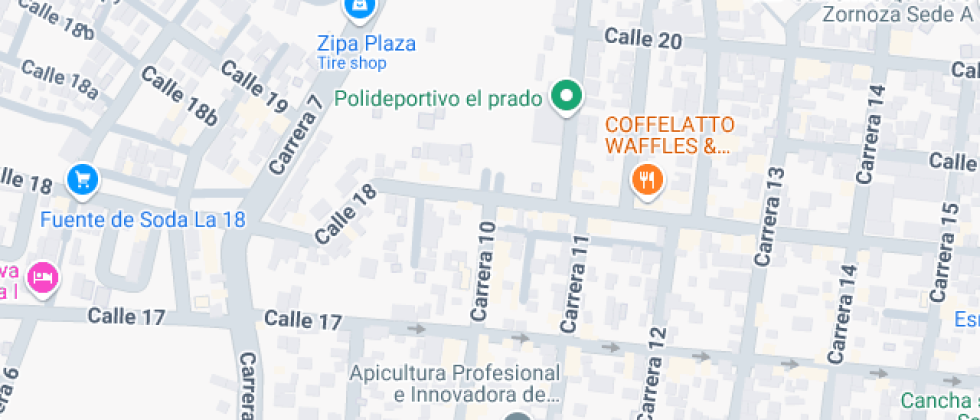Open the Fuente de Soda La 18 marker

(83, 180)
